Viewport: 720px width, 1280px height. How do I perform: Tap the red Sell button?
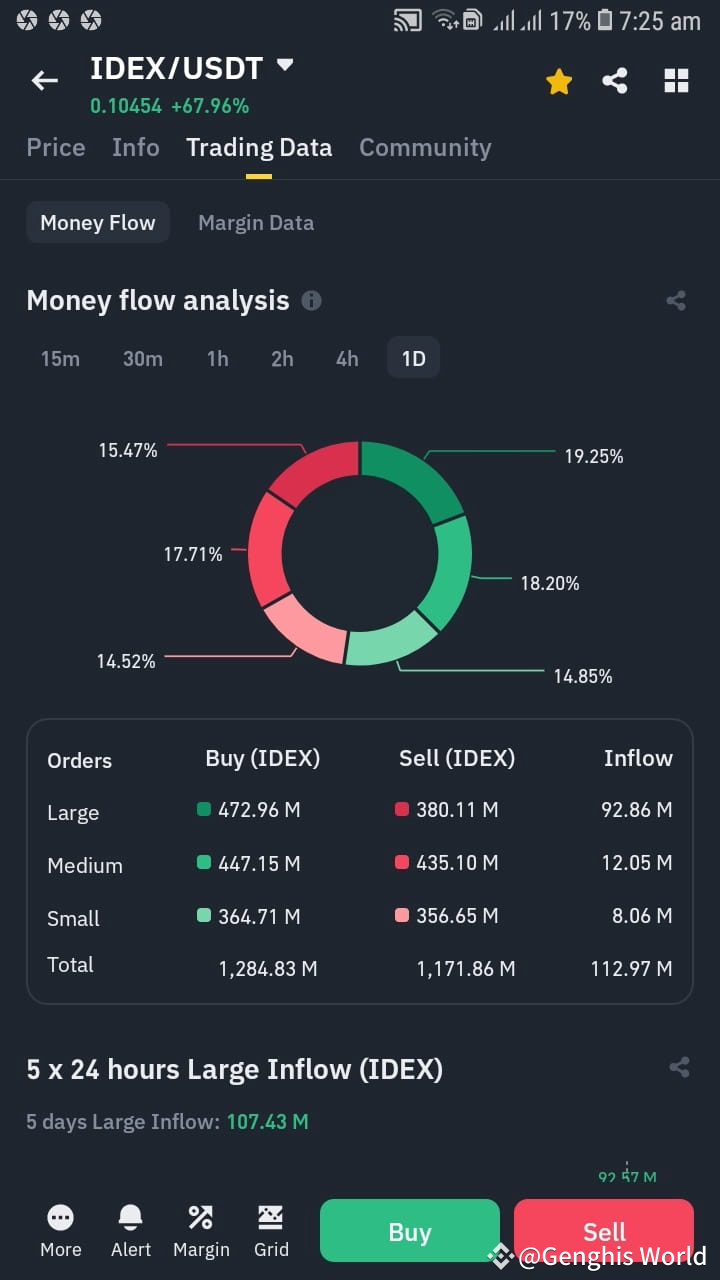click(604, 1231)
